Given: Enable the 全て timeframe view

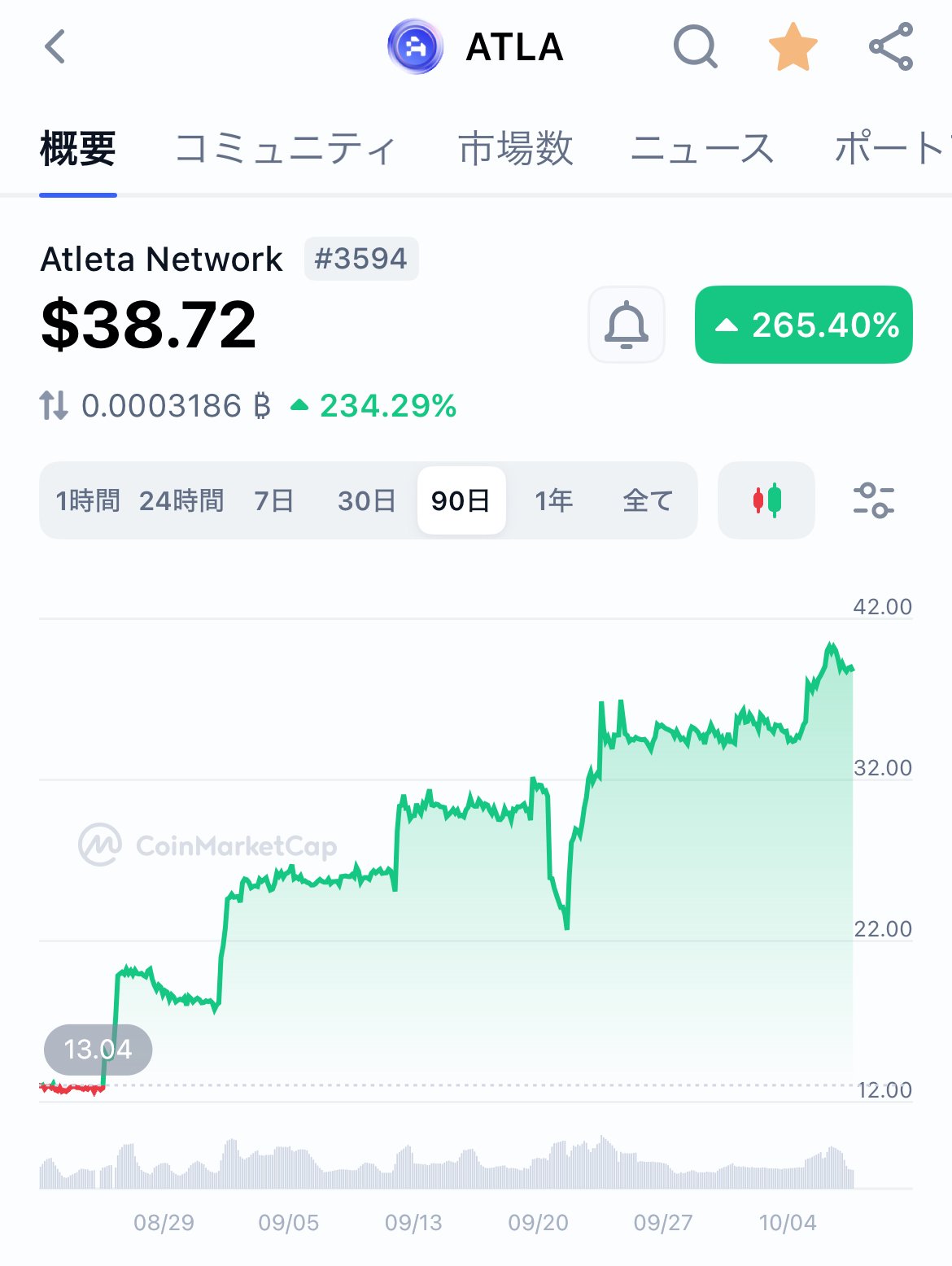Looking at the screenshot, I should (648, 500).
